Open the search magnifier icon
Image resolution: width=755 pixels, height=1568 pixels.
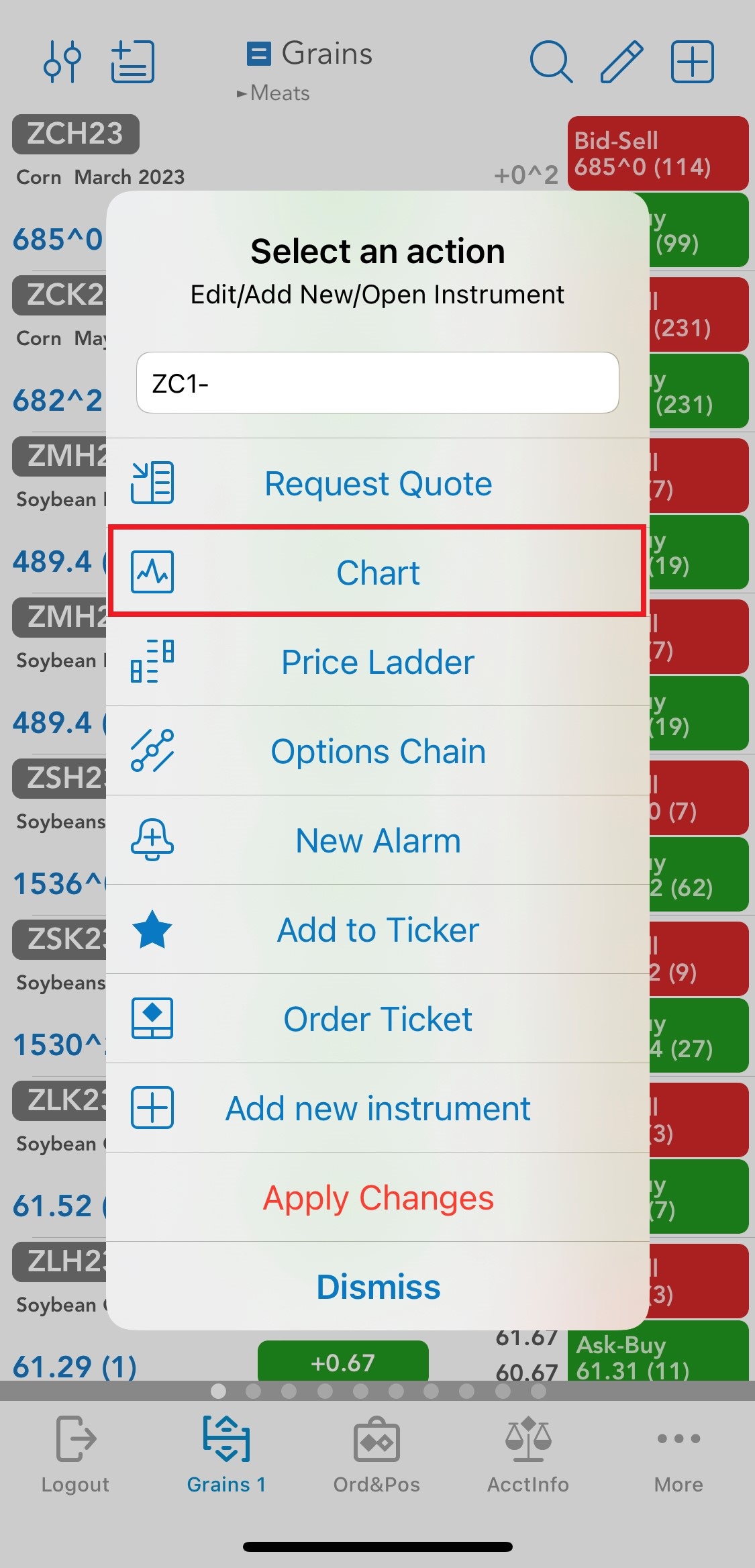551,62
